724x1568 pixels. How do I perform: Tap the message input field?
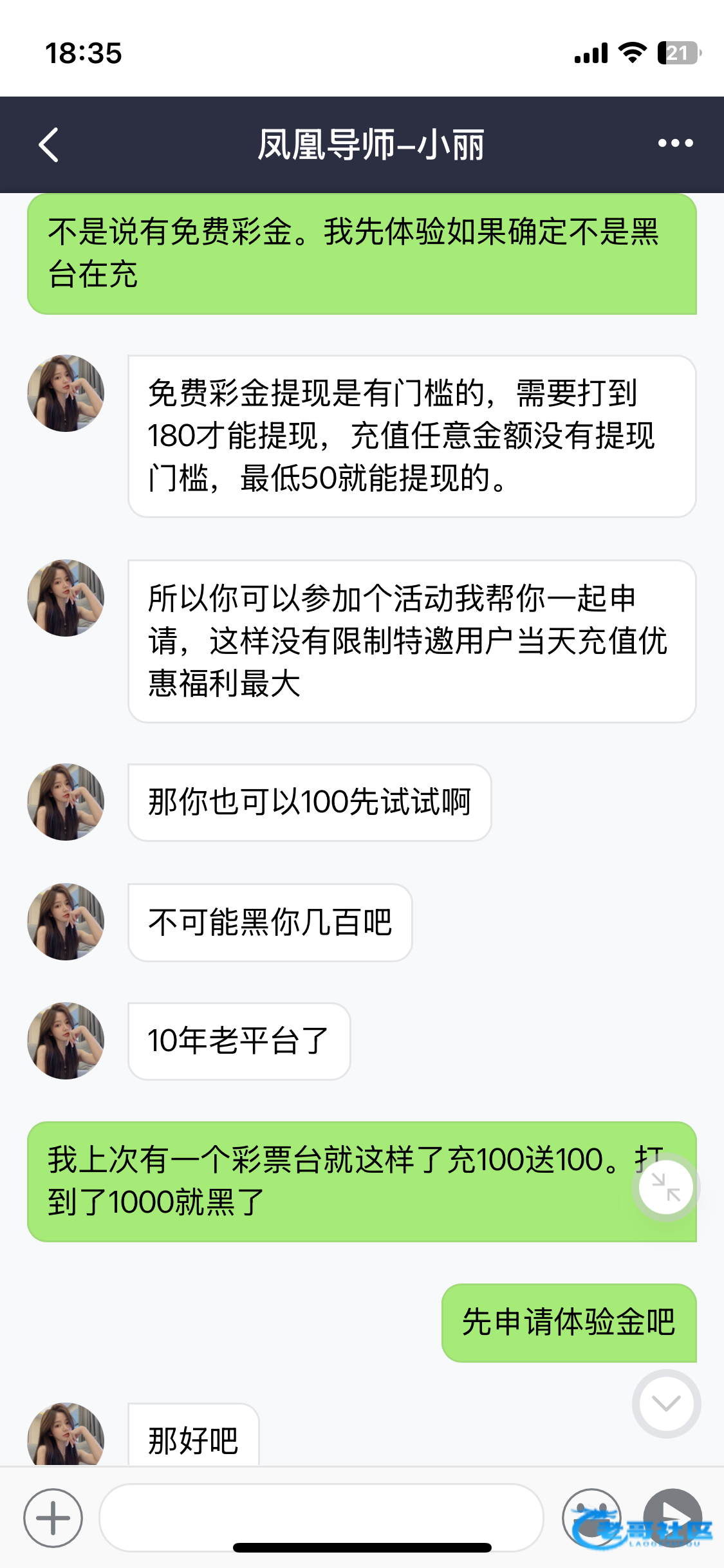coord(320,1517)
